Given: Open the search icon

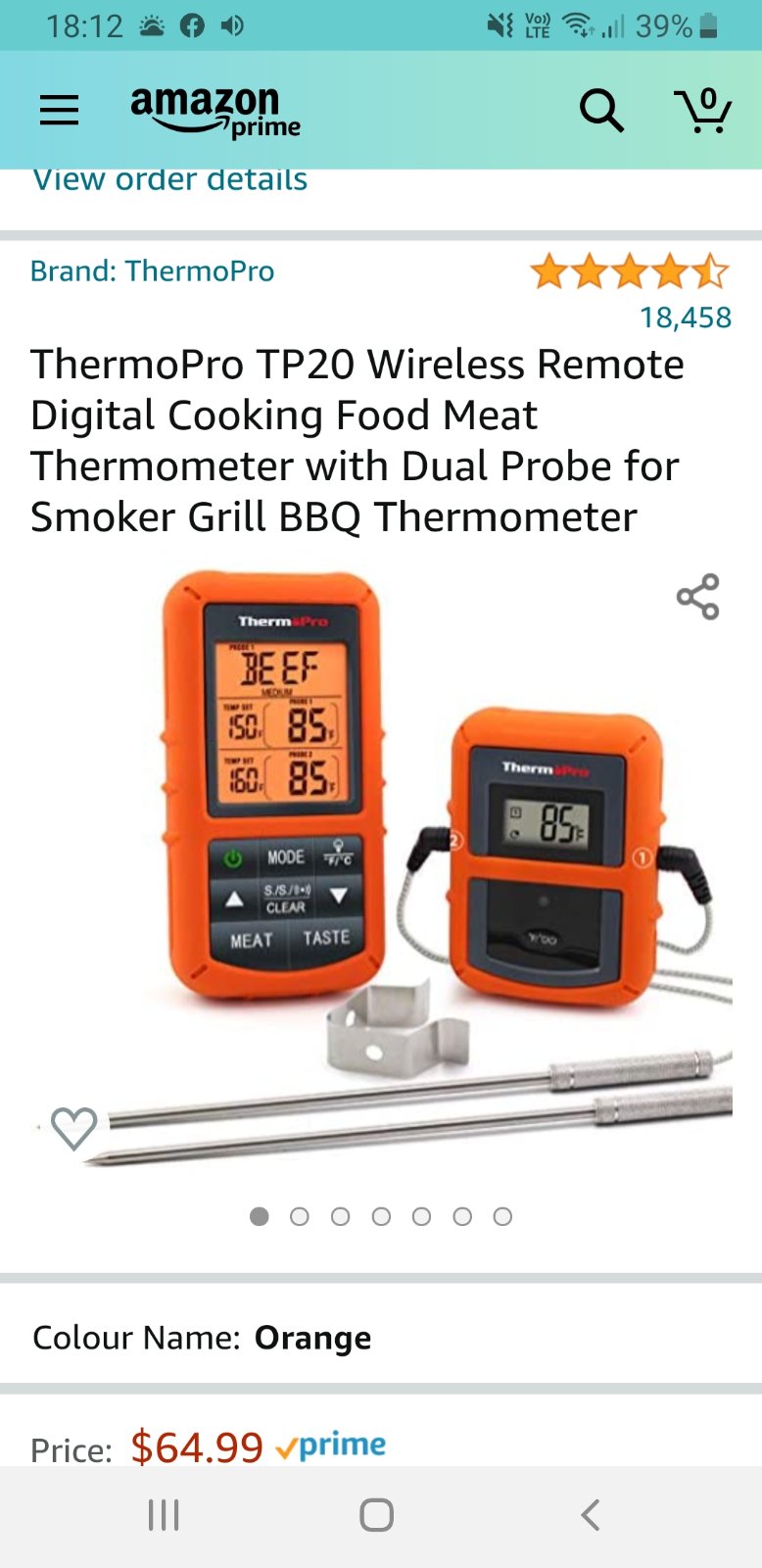Looking at the screenshot, I should point(600,111).
